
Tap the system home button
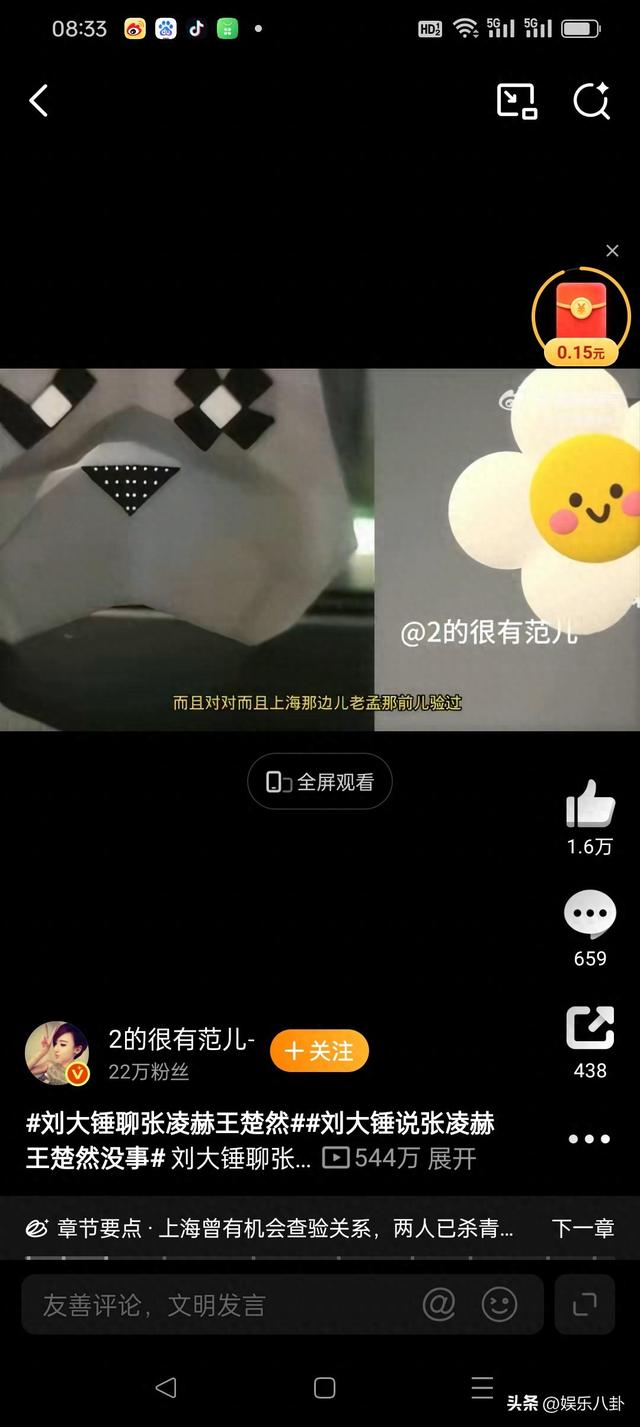click(x=324, y=1387)
